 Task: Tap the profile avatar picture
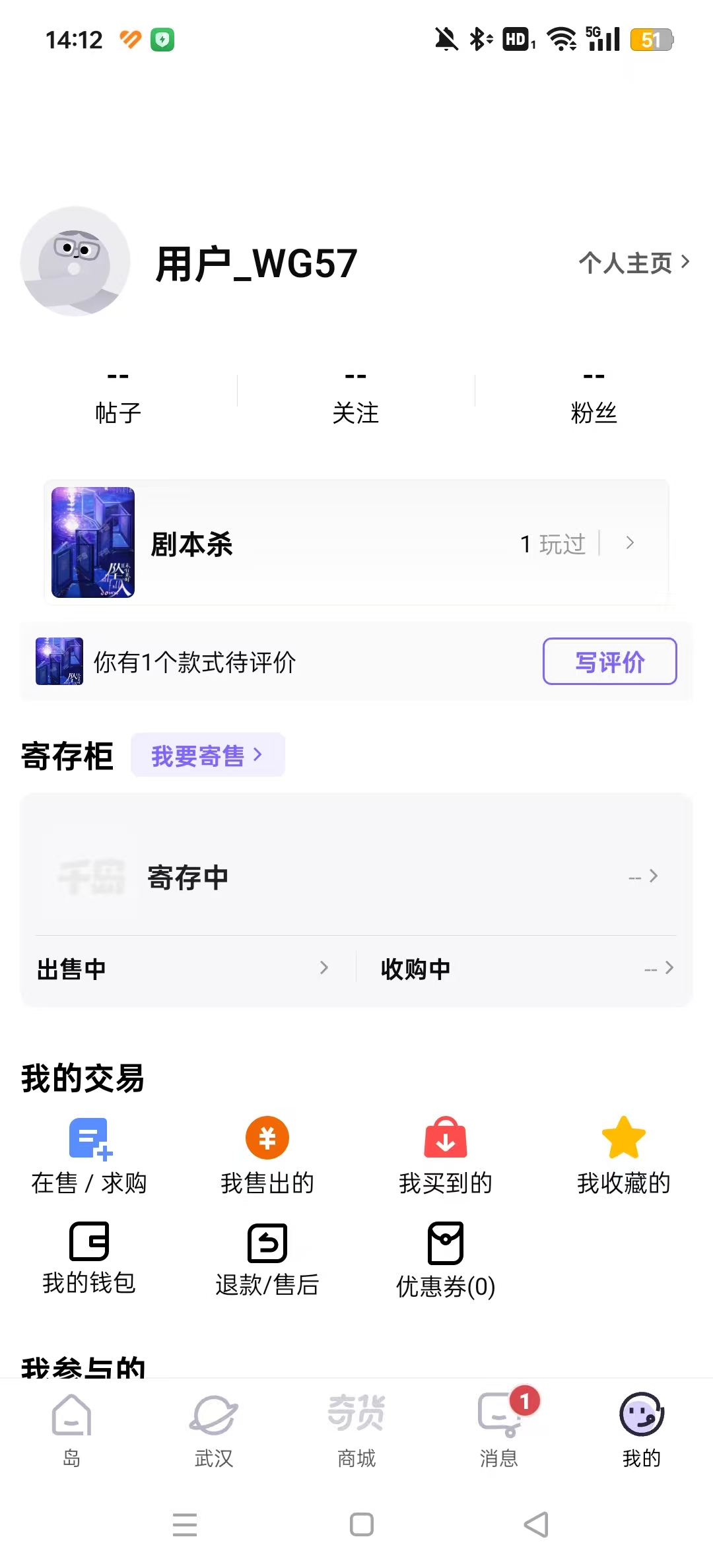(x=75, y=261)
